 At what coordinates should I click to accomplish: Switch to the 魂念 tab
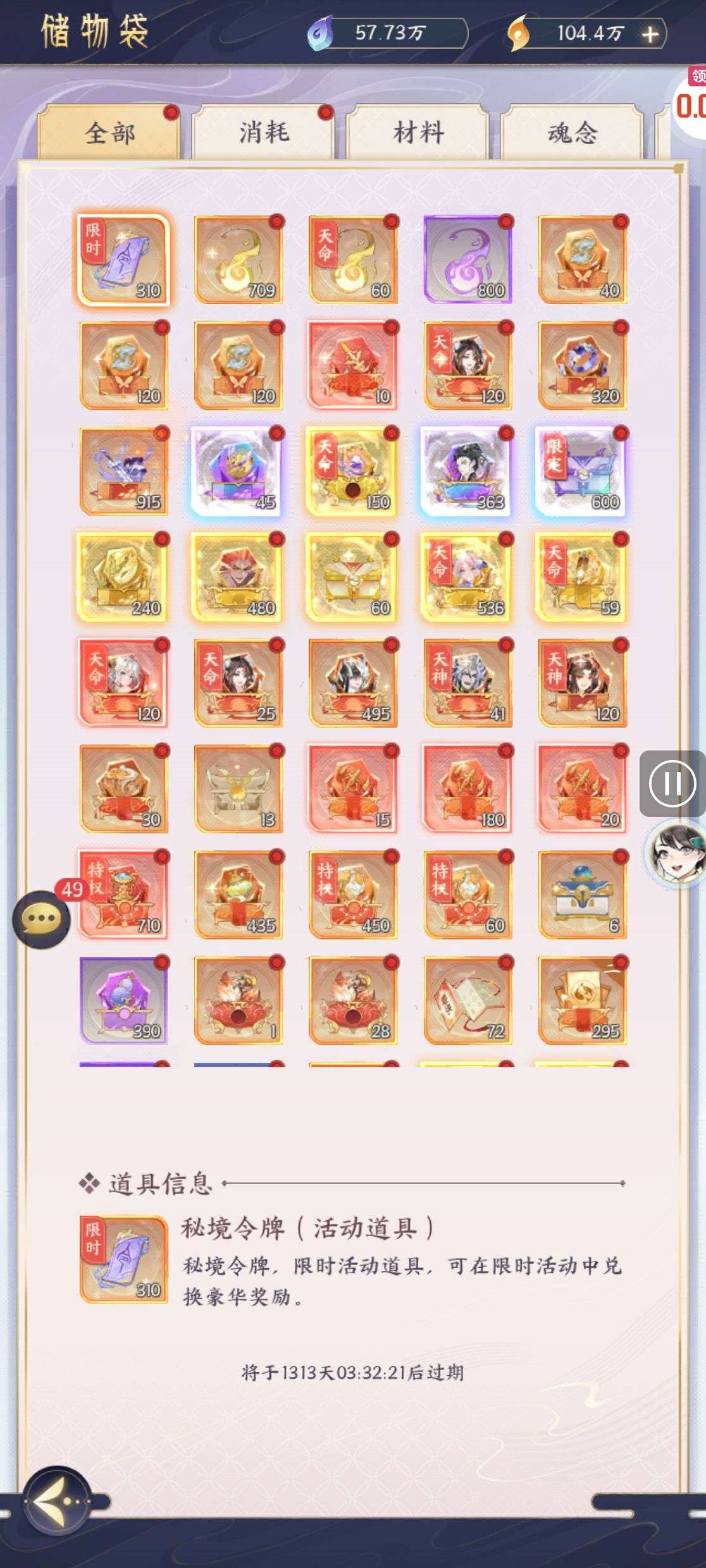572,133
